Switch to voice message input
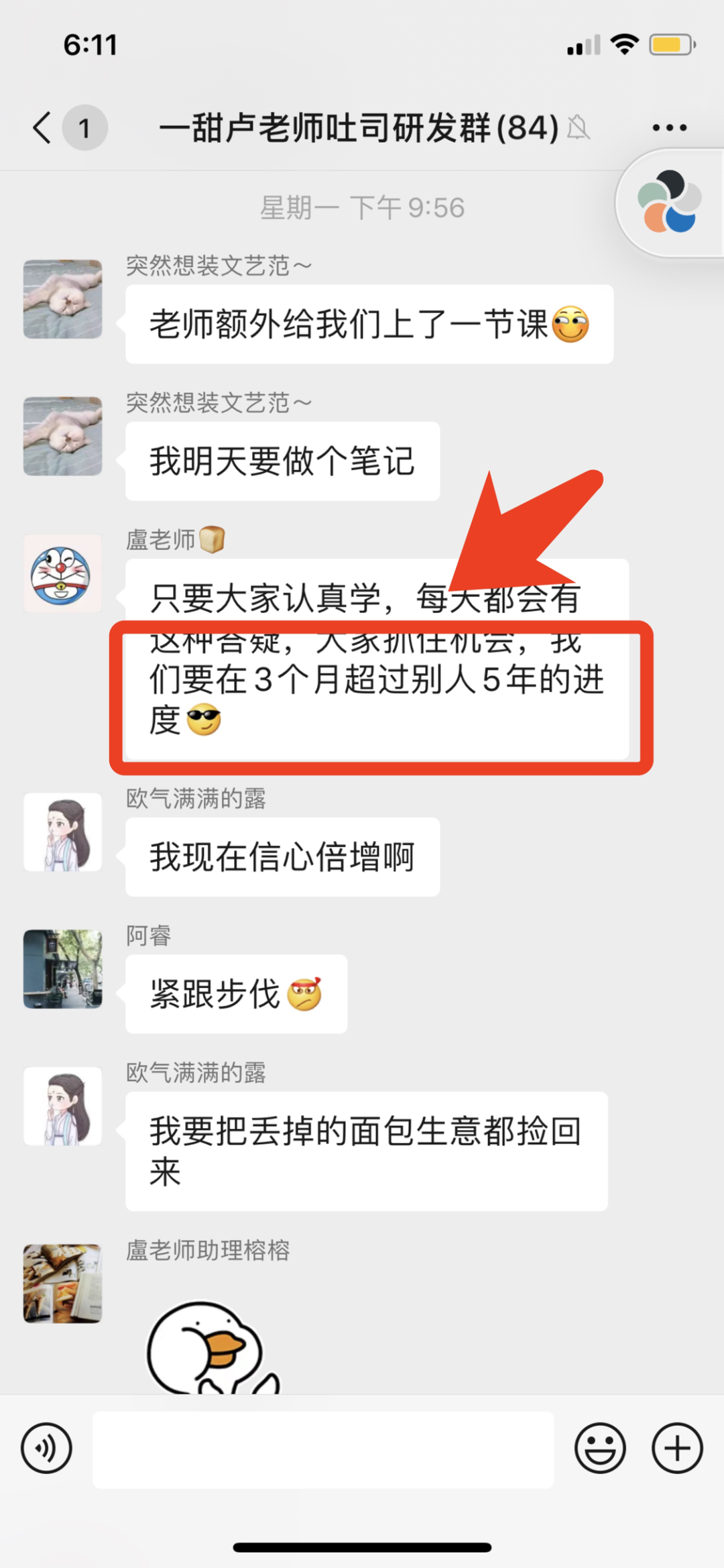Viewport: 724px width, 1568px height. click(x=46, y=1448)
